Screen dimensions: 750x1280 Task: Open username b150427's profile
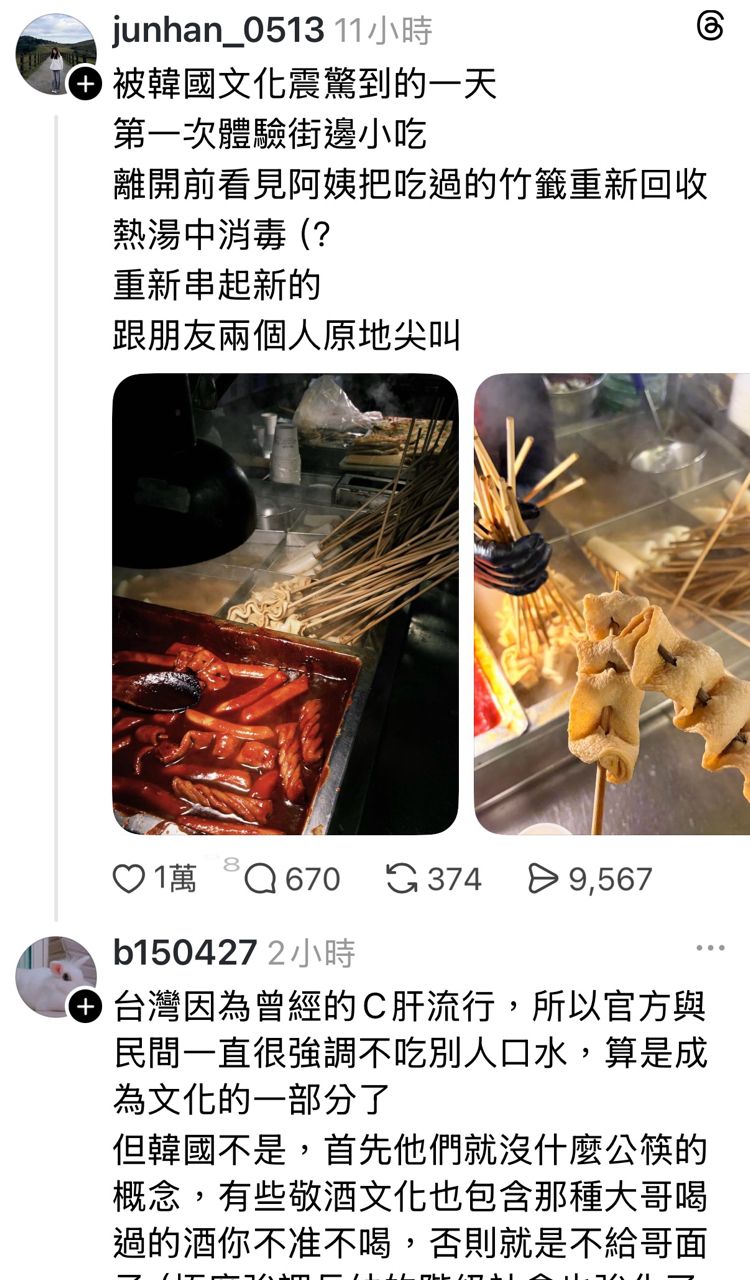click(x=185, y=953)
